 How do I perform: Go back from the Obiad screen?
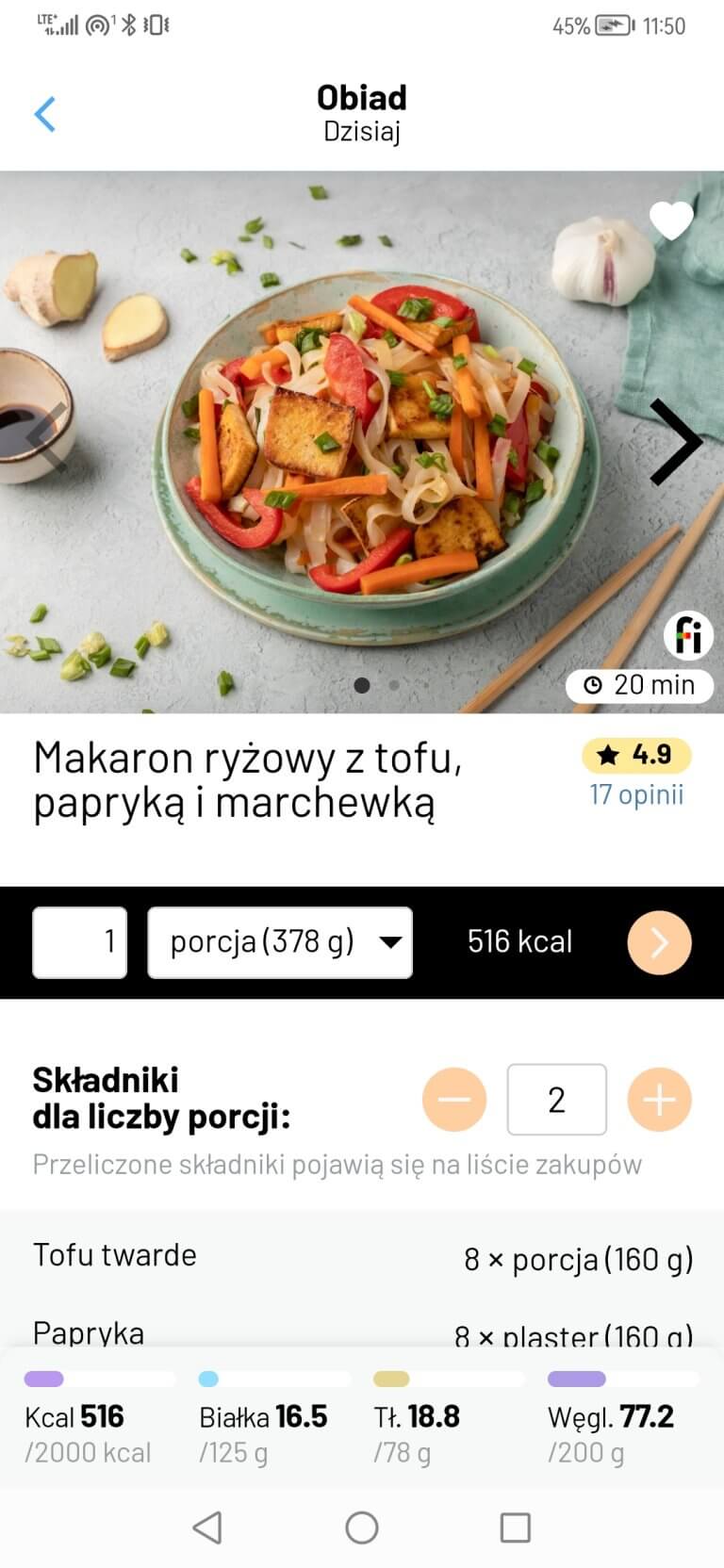point(44,114)
